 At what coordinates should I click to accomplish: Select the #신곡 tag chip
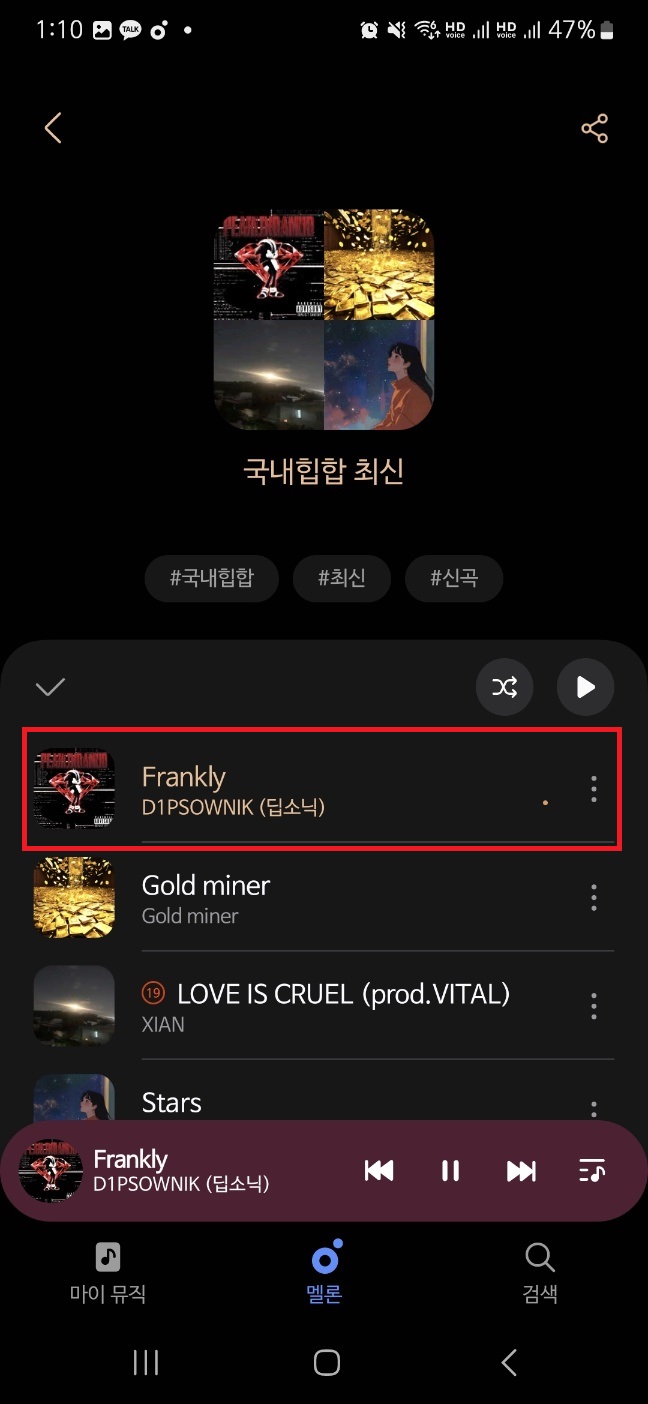453,578
